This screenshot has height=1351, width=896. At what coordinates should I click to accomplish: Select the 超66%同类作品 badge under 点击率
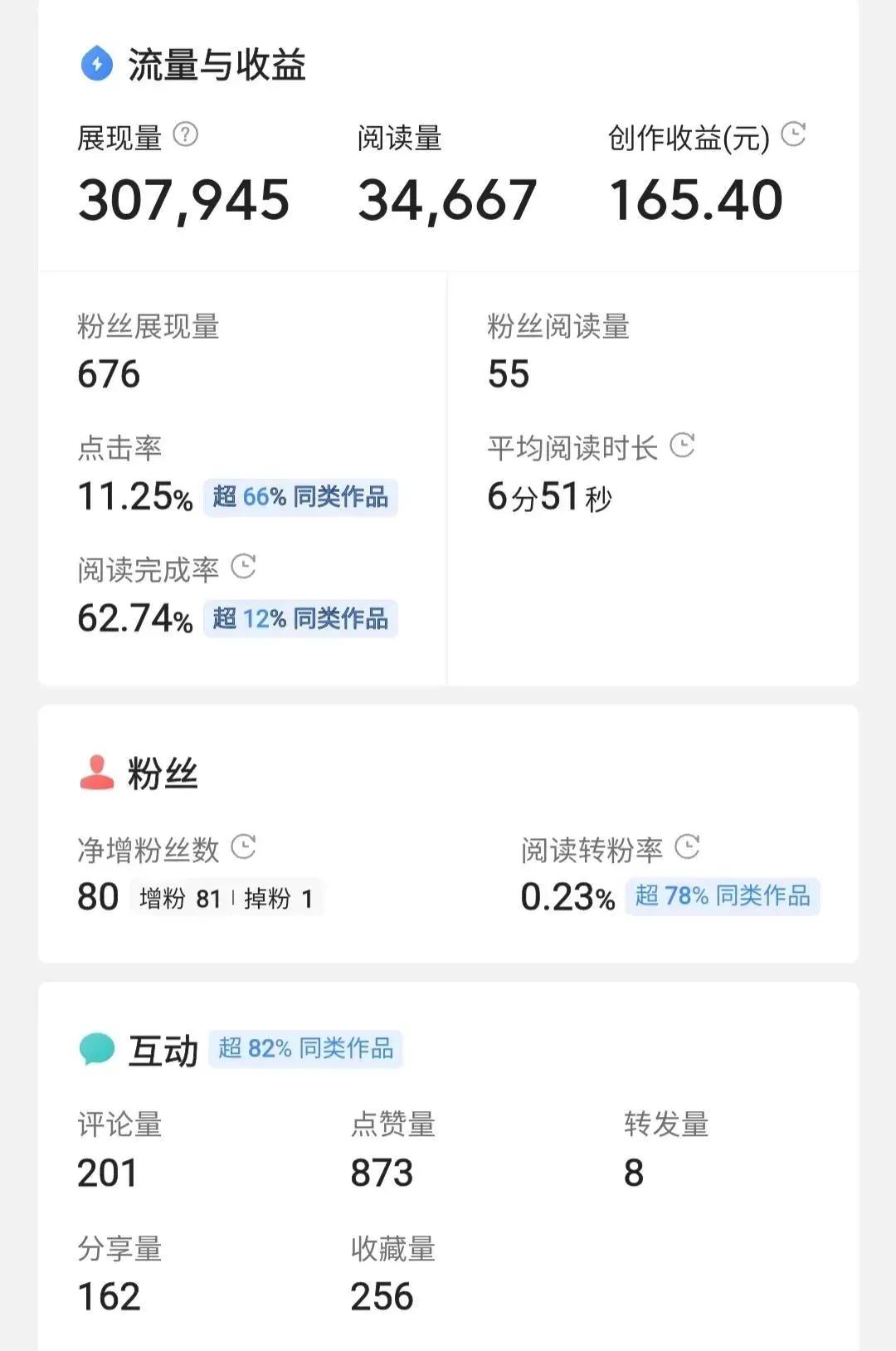pyautogui.click(x=300, y=499)
